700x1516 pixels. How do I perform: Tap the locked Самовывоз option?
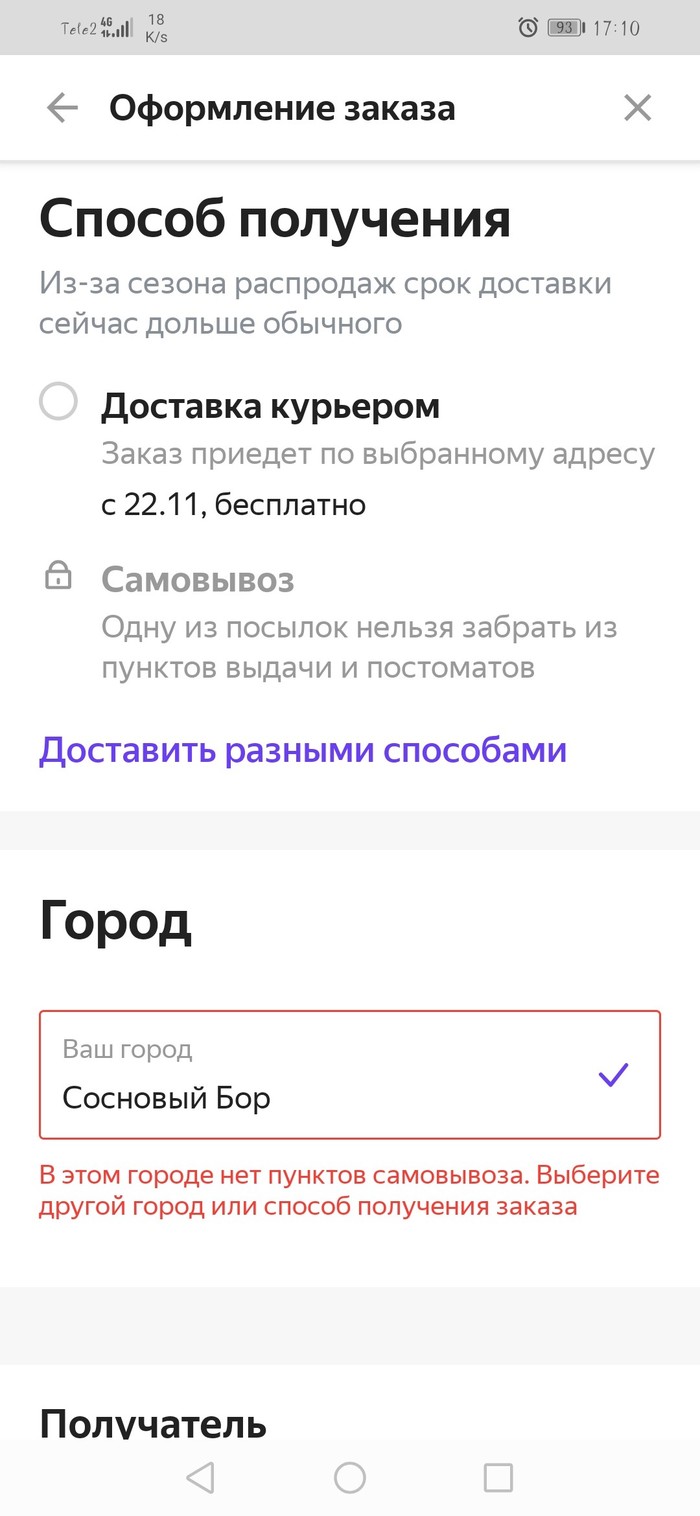198,580
